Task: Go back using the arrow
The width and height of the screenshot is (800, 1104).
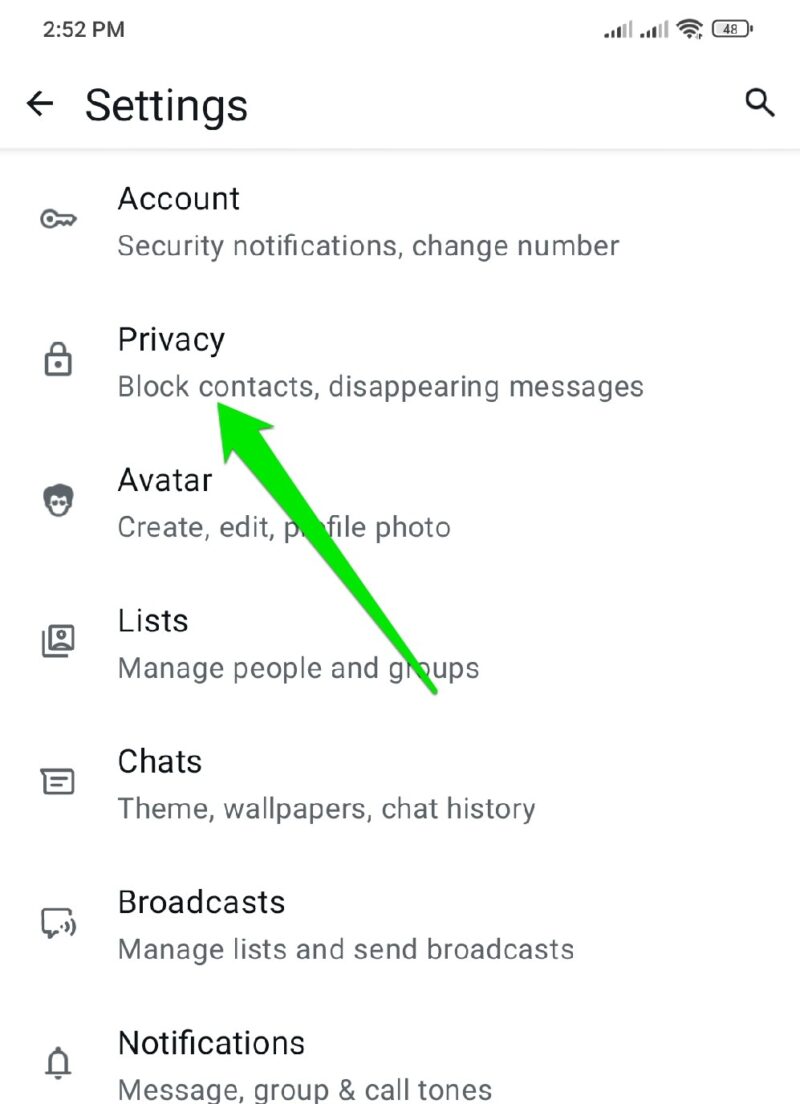Action: [x=39, y=104]
